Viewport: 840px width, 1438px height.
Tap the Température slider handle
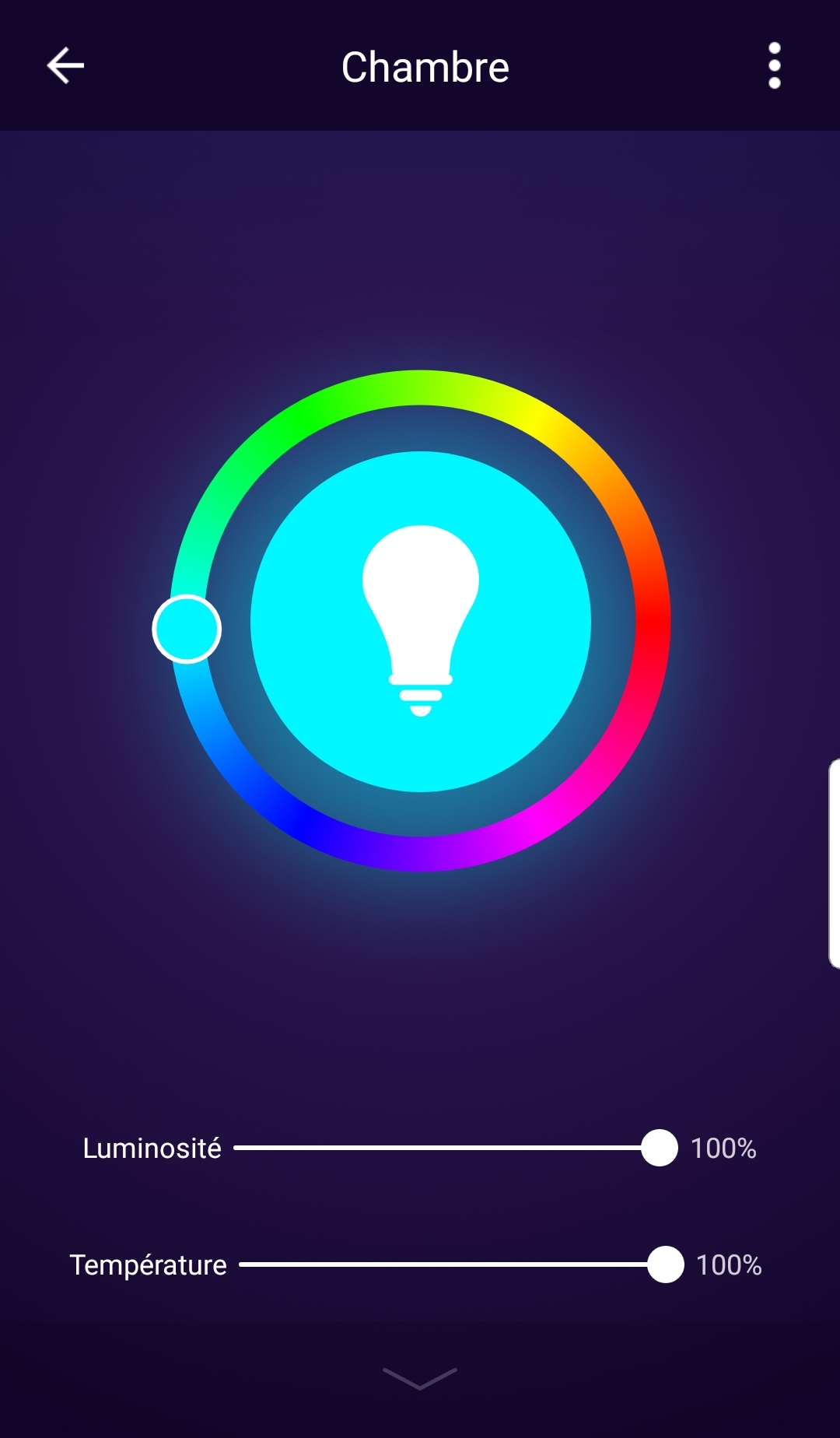[x=666, y=1264]
